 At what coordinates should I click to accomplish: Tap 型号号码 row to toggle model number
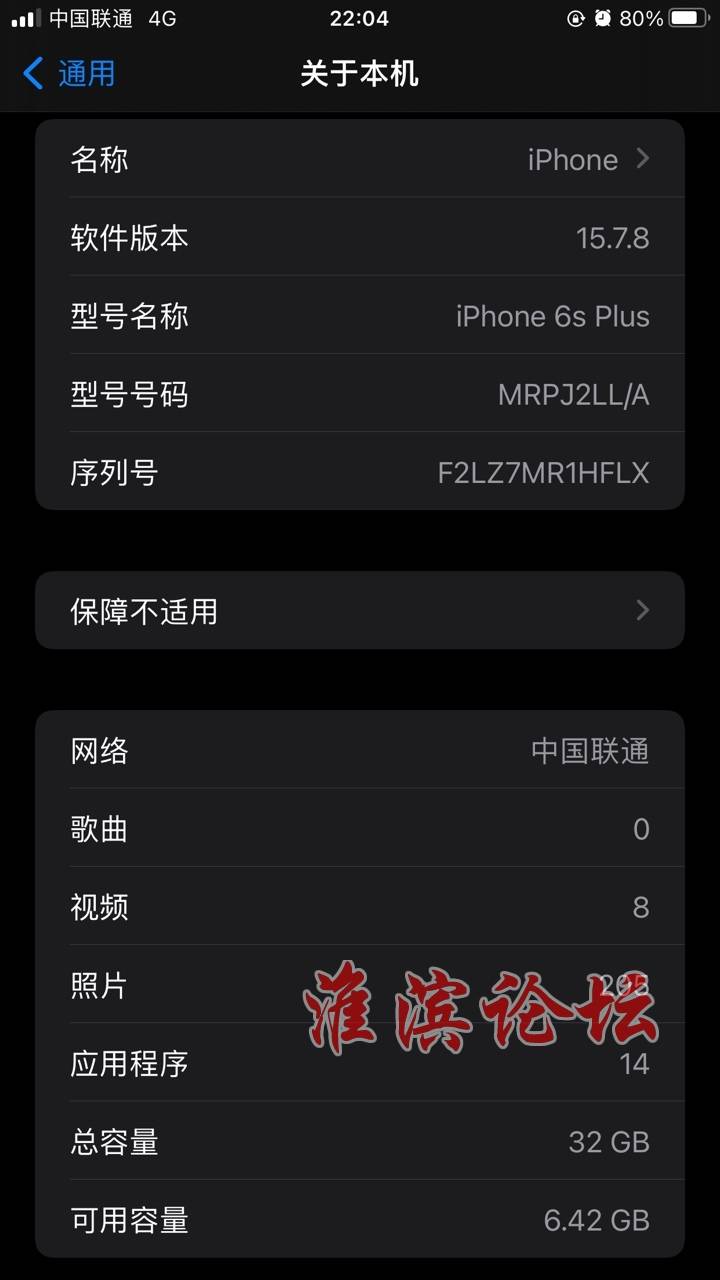360,395
